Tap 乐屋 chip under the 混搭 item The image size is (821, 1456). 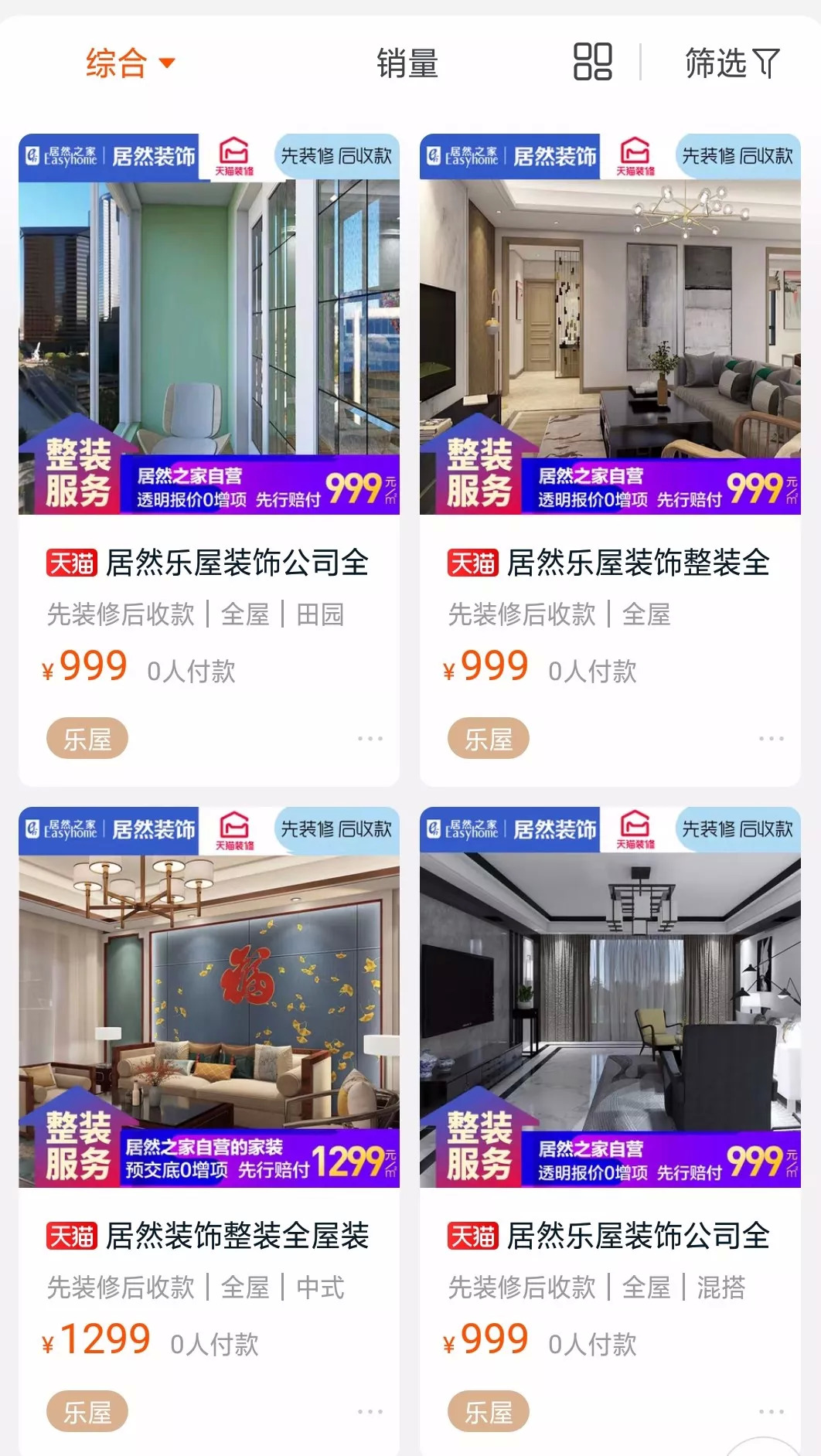[x=489, y=1412]
